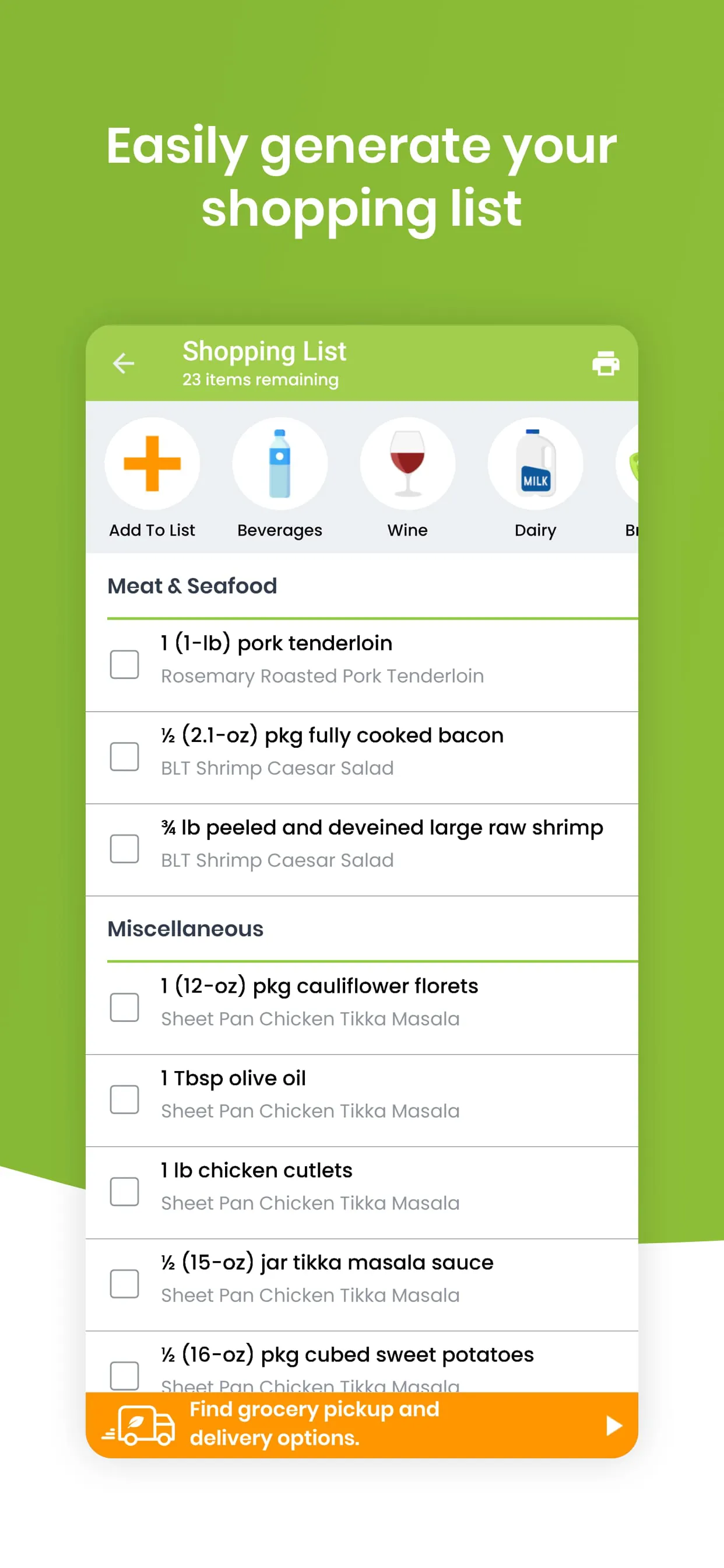
Task: Tap the arrow on the delivery options banner
Action: (613, 1424)
